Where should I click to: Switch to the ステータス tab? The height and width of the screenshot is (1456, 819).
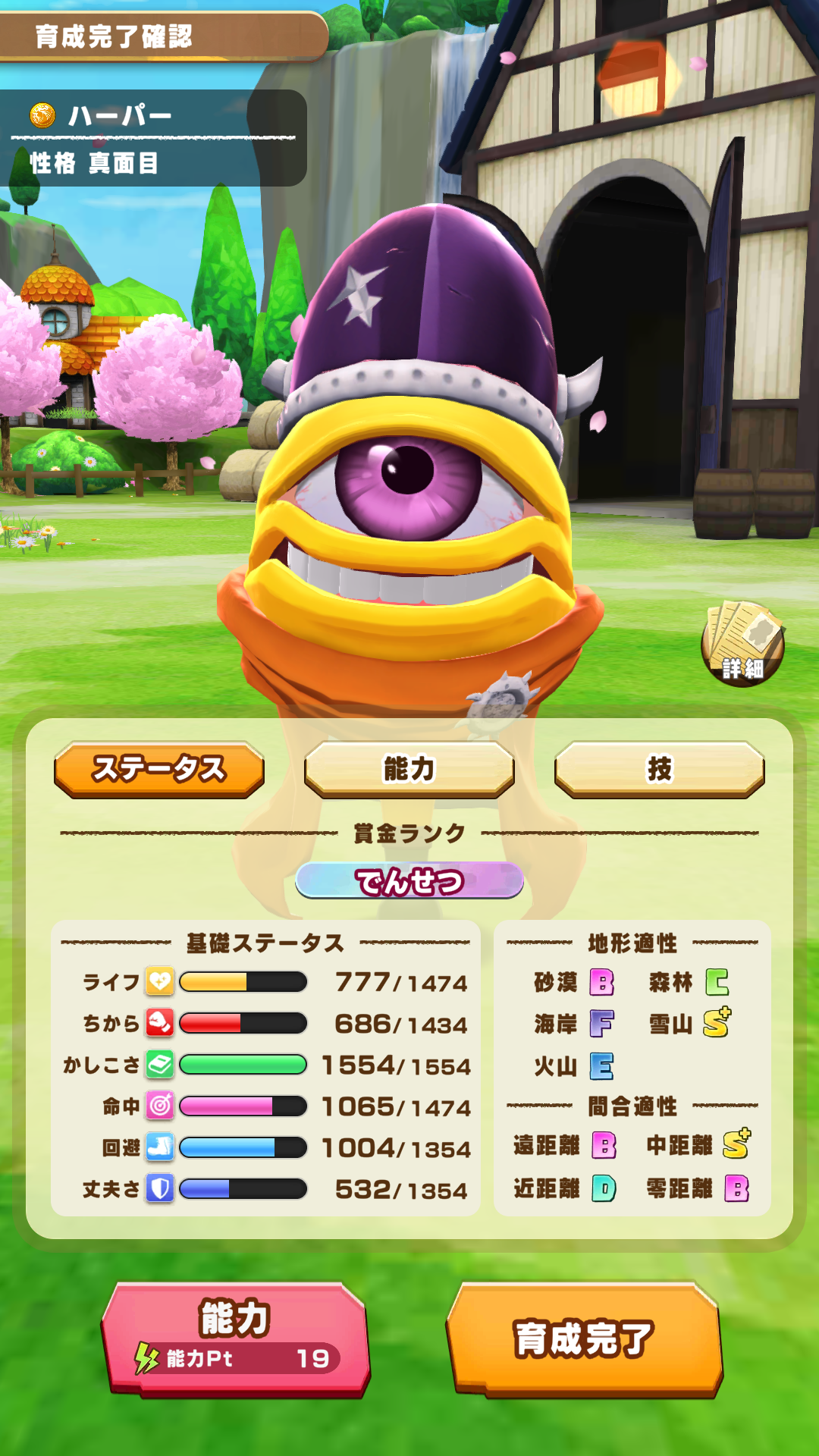(159, 769)
